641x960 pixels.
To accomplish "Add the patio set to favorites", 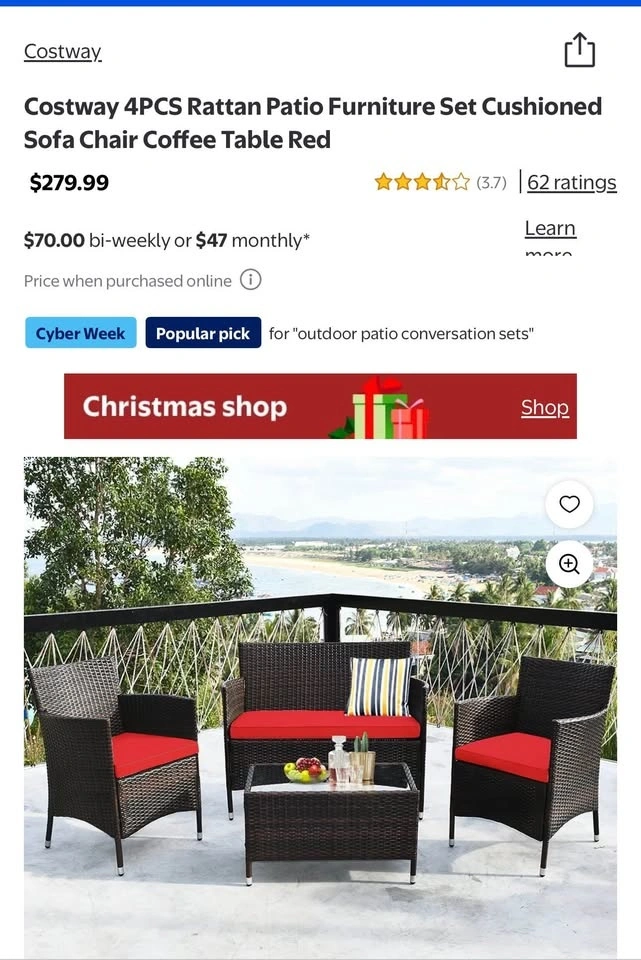I will [x=569, y=505].
